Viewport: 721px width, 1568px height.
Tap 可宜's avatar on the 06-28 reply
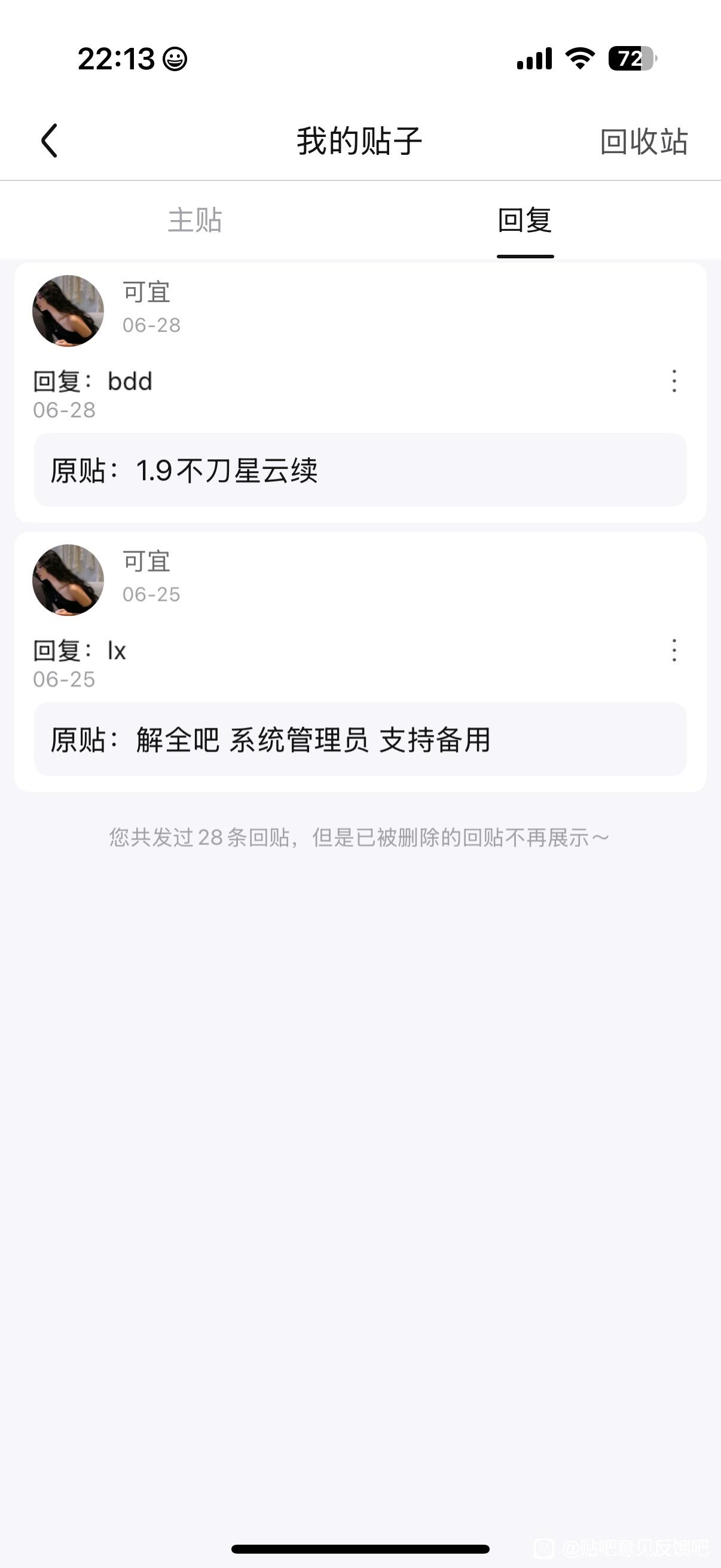[68, 311]
